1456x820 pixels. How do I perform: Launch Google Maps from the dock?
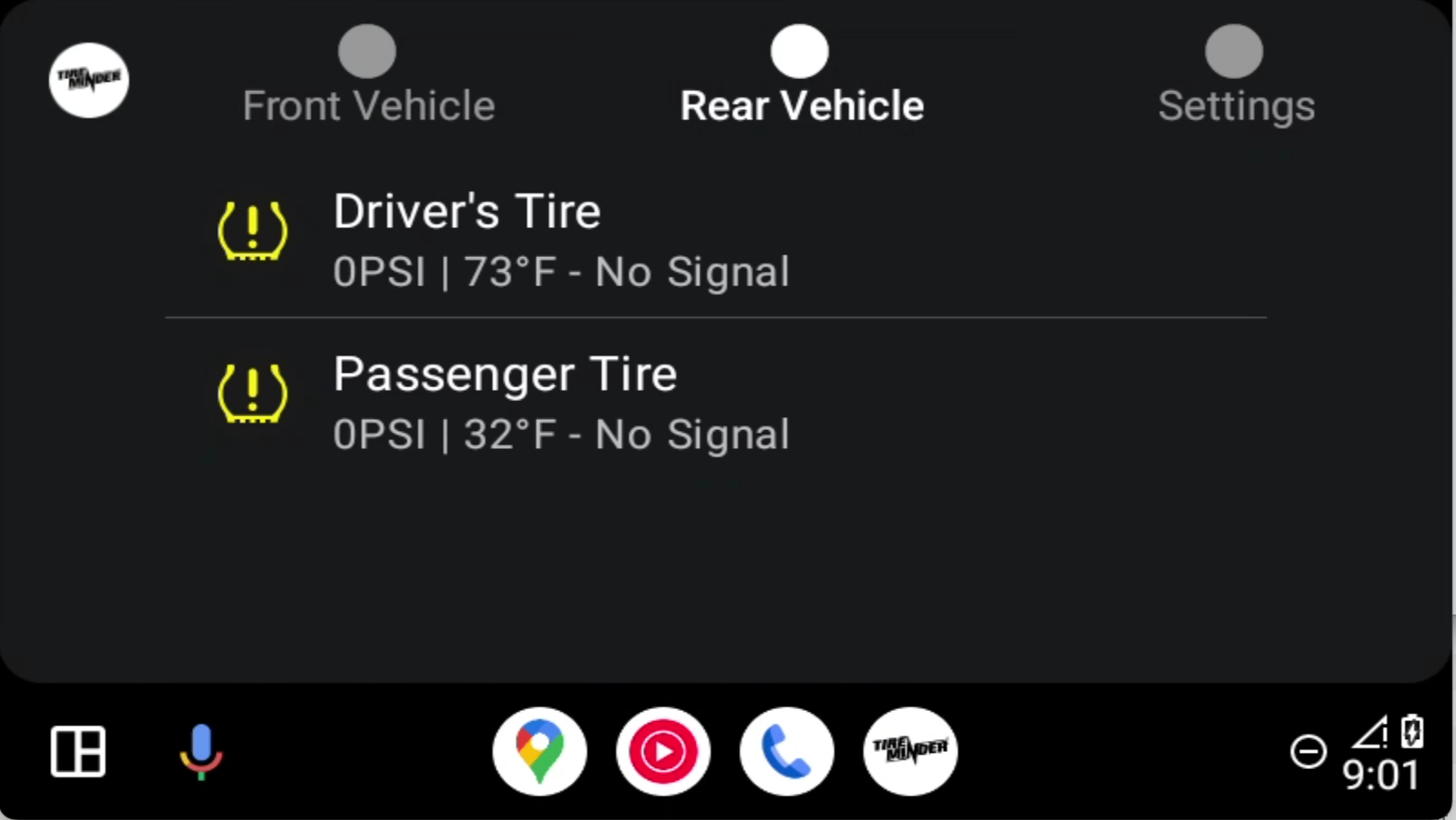pos(540,752)
